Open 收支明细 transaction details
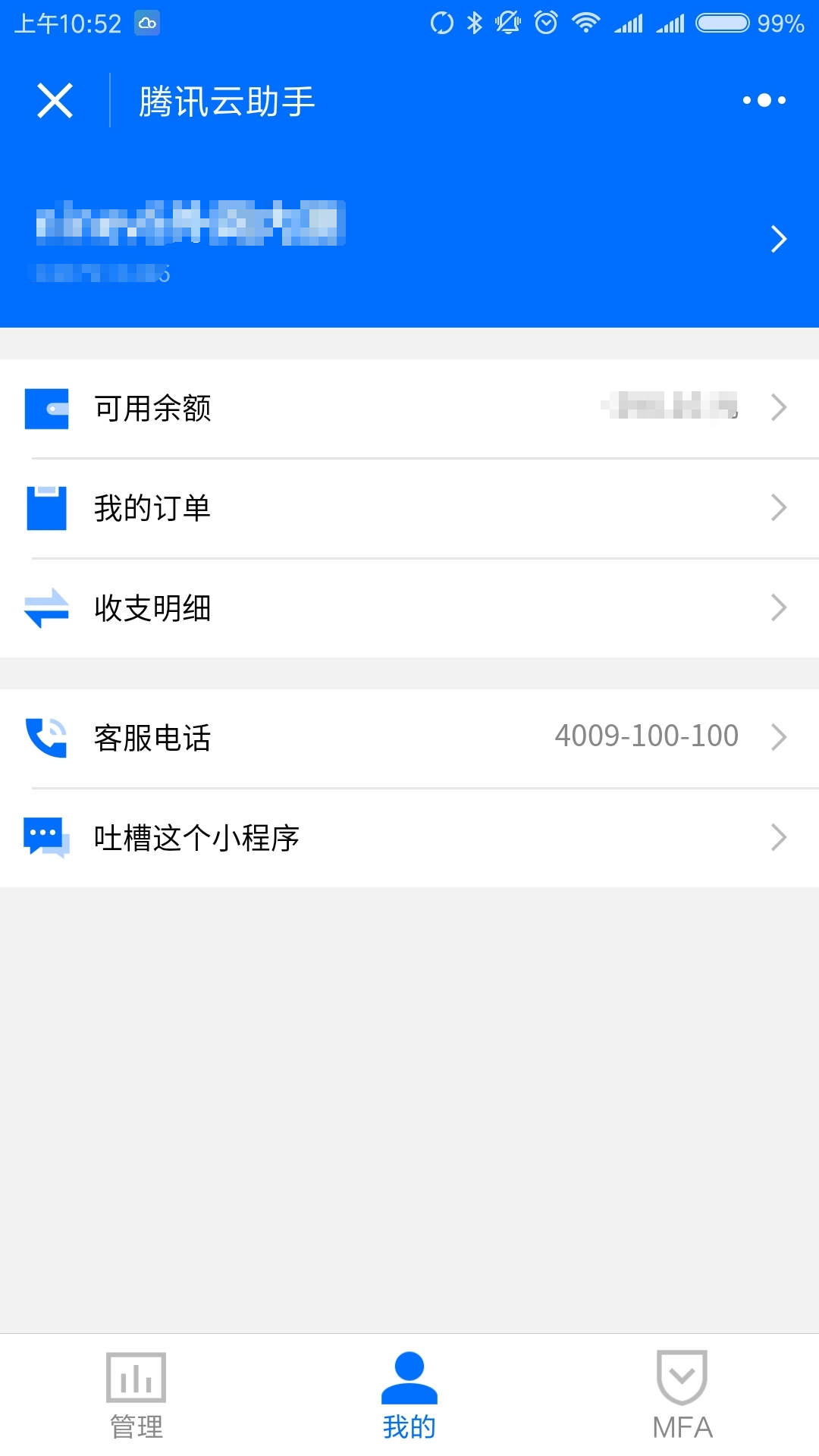The width and height of the screenshot is (819, 1456). coord(409,608)
